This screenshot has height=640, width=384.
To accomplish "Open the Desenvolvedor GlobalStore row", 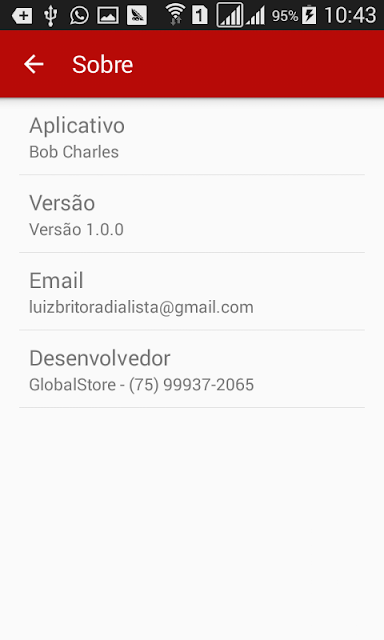I will [x=192, y=369].
